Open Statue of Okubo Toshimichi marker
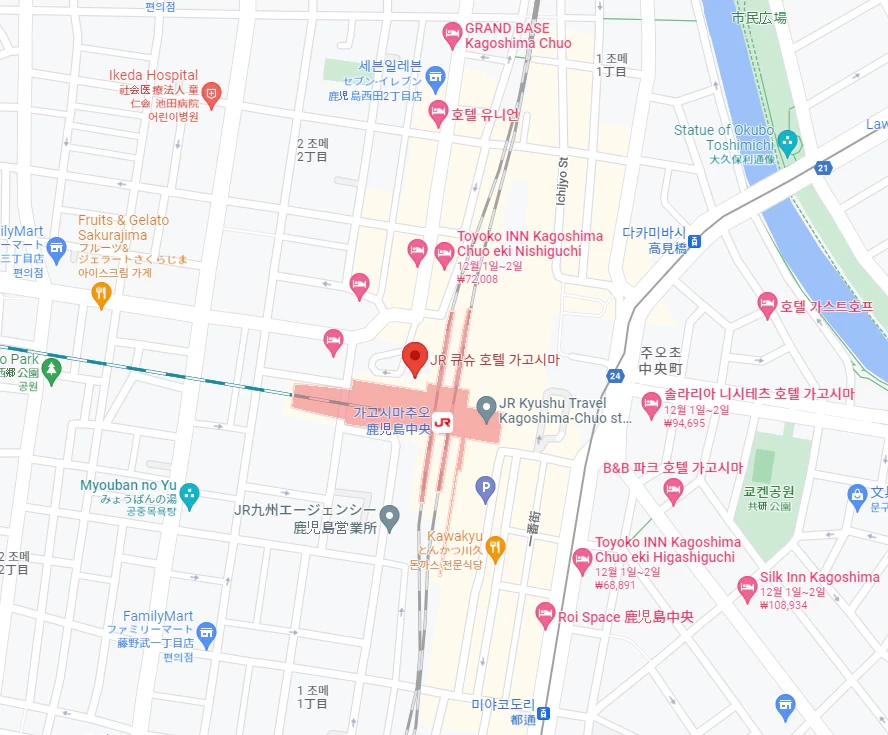This screenshot has width=888, height=735. [x=787, y=142]
